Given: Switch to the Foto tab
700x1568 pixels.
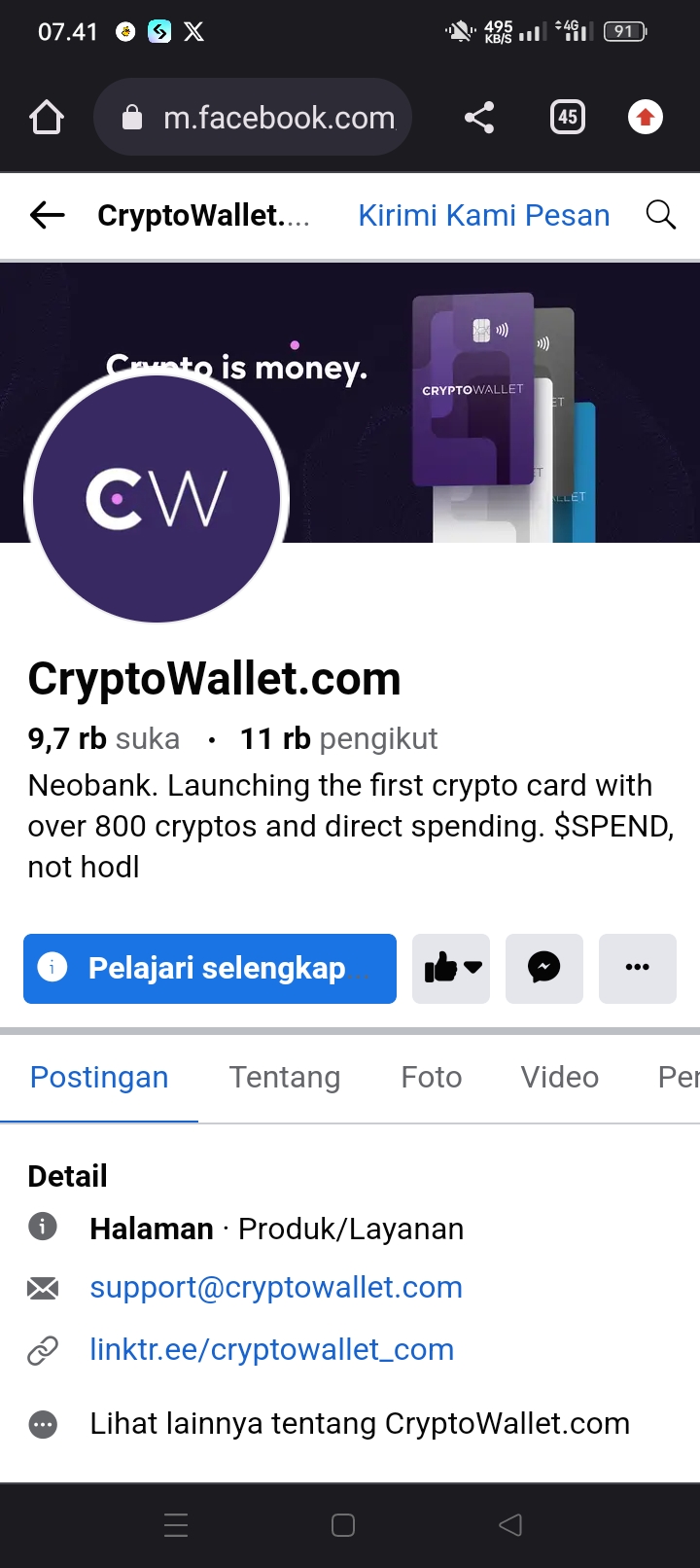Looking at the screenshot, I should (x=432, y=1077).
